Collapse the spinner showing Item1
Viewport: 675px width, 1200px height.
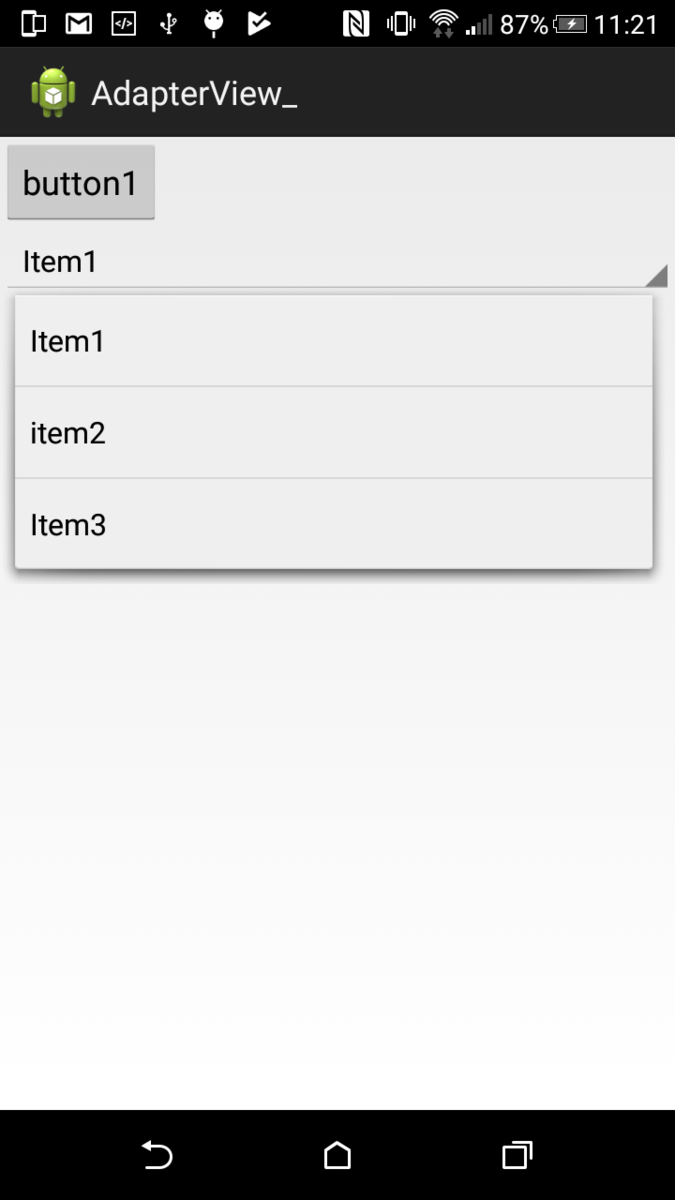[337, 262]
